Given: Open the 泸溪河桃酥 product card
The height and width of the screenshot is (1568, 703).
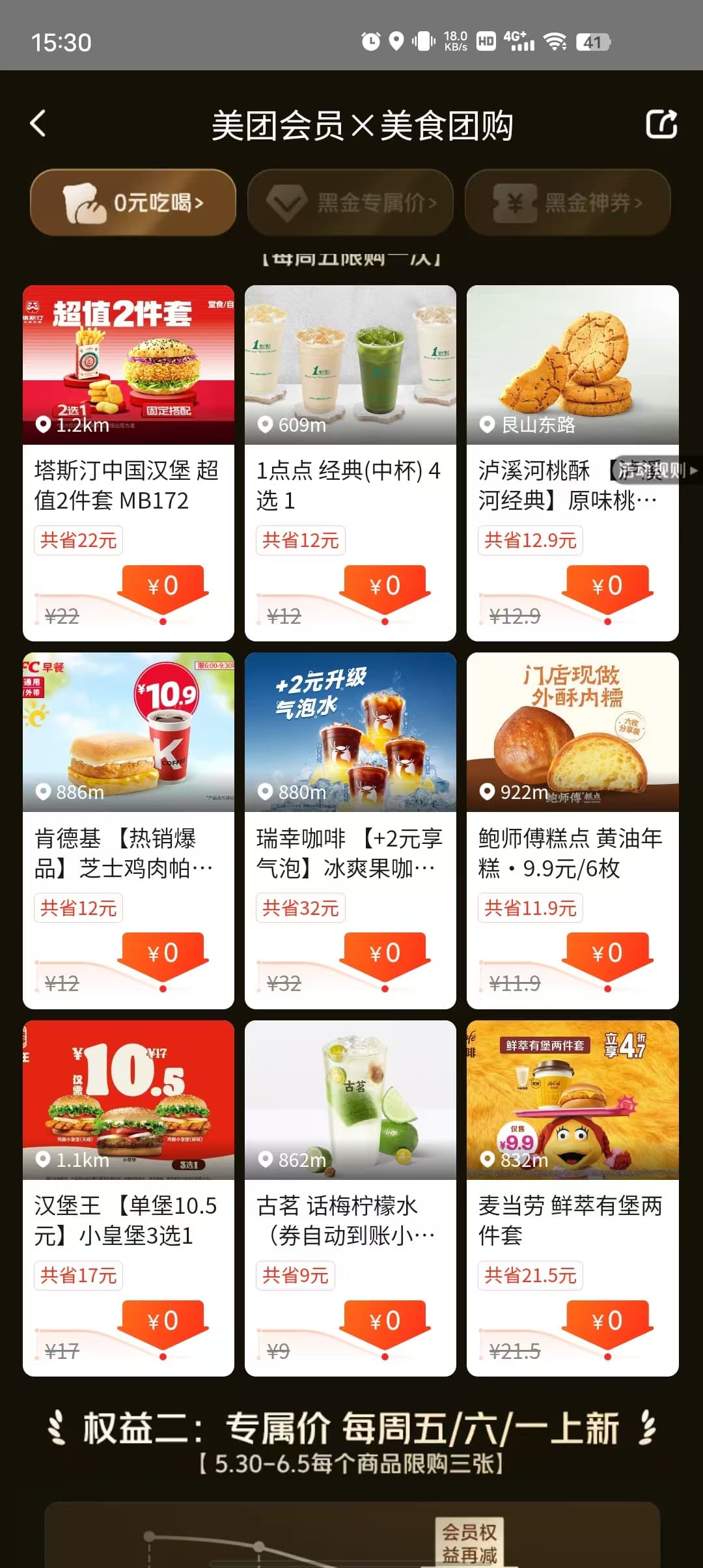Looking at the screenshot, I should tap(572, 463).
